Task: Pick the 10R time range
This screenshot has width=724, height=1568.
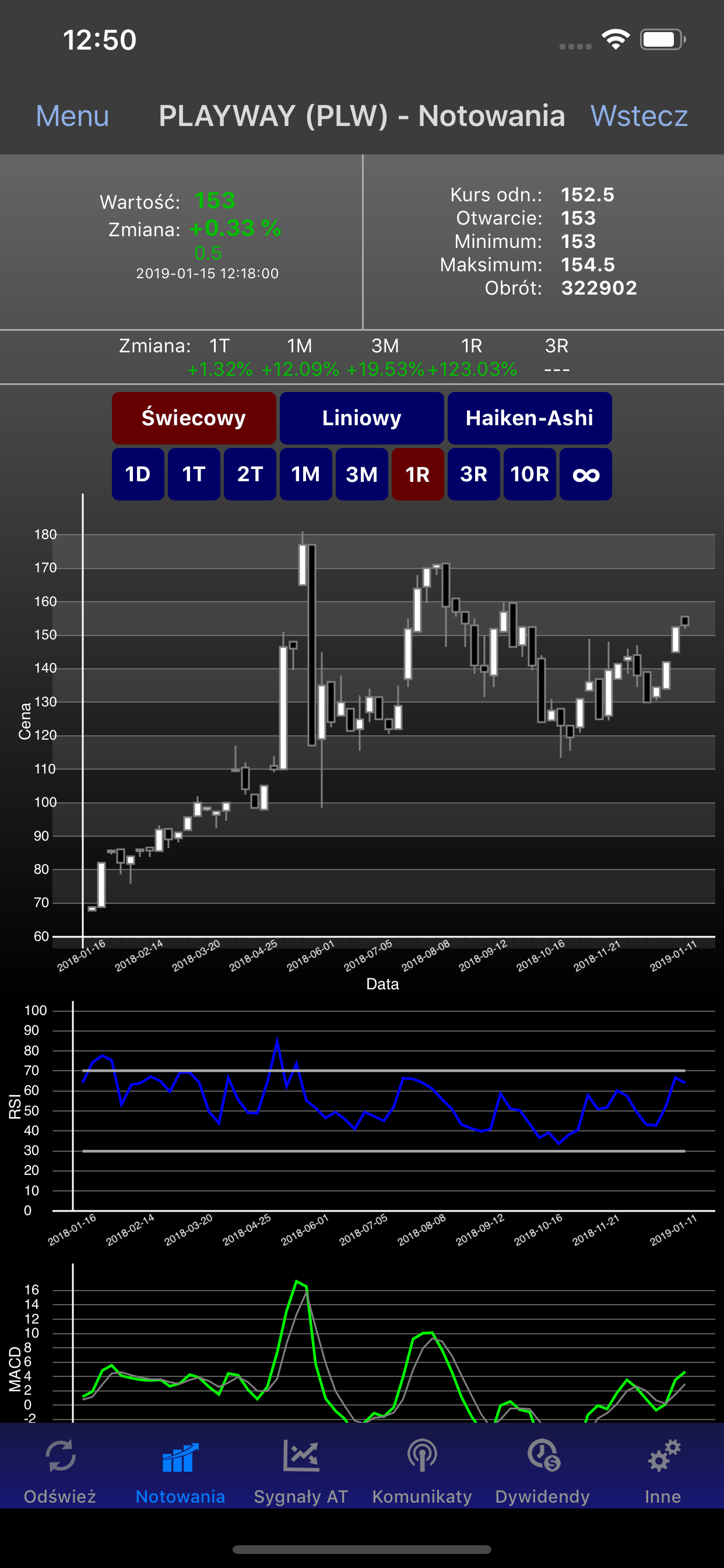Action: 529,474
